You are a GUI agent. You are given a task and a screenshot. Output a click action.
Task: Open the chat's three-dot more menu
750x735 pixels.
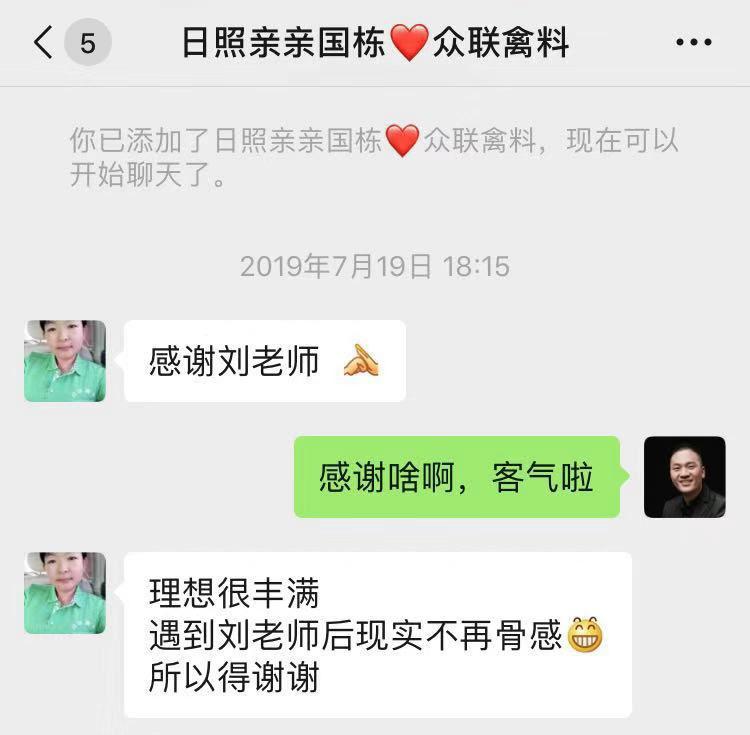pos(693,43)
